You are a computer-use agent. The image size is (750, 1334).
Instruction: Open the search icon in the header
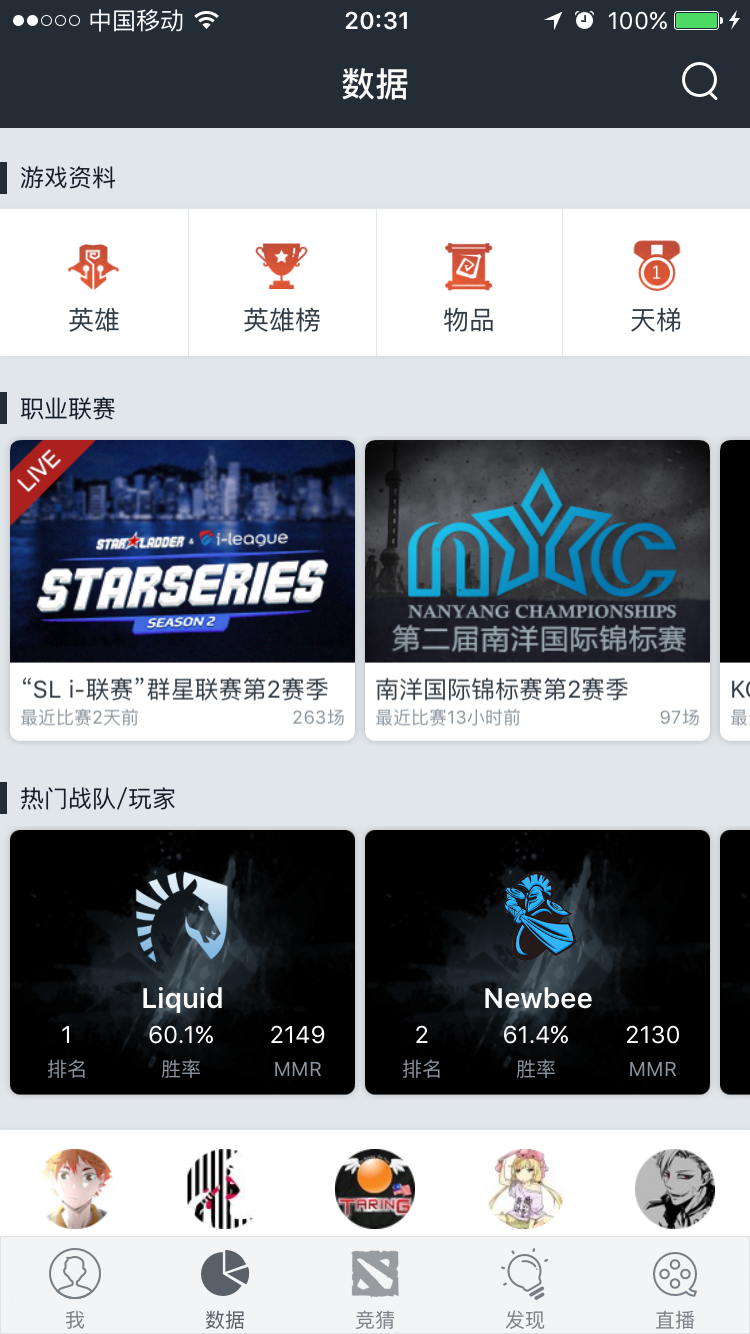coord(700,82)
